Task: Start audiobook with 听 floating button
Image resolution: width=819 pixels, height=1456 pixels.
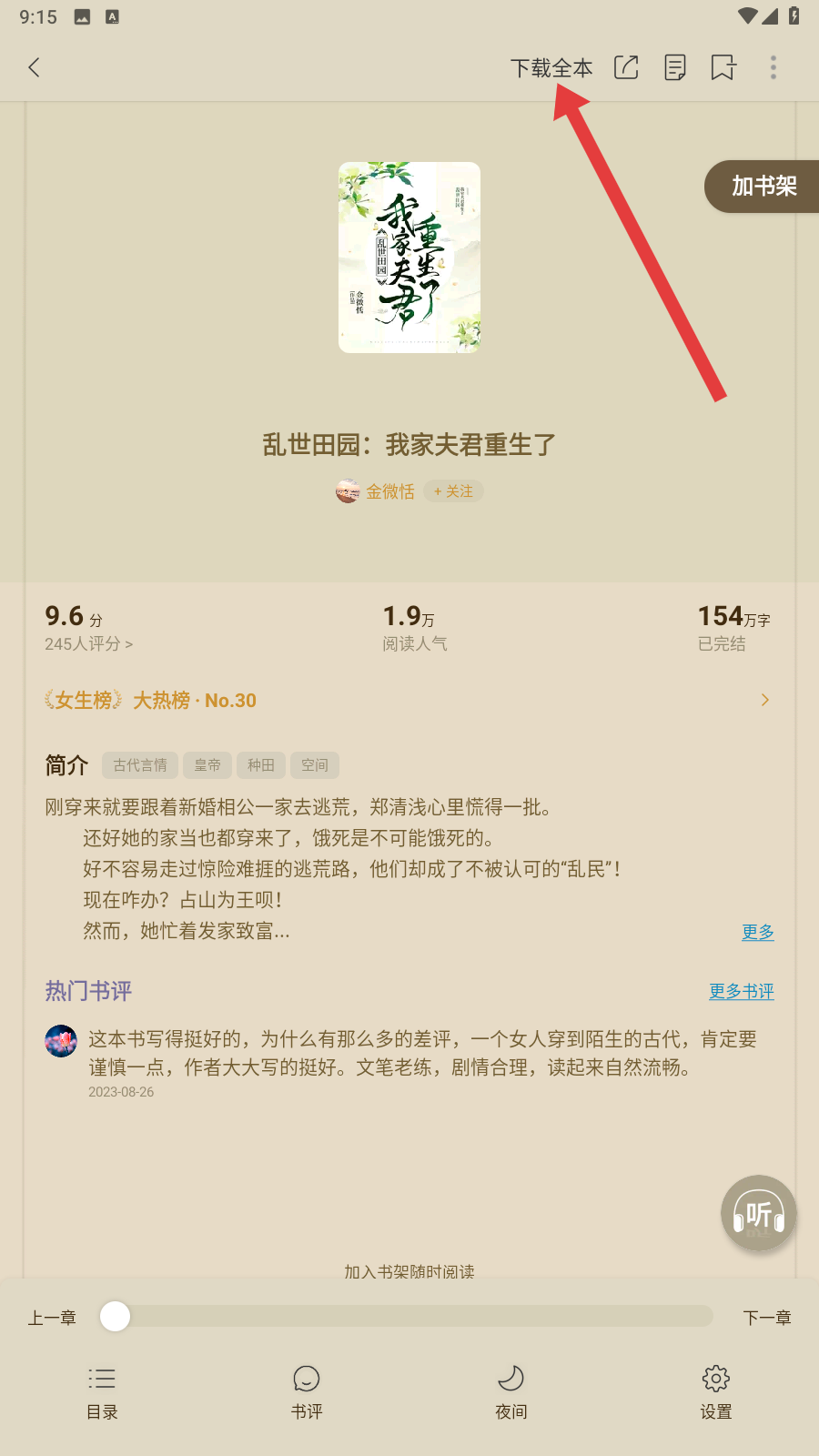Action: coord(758,1214)
